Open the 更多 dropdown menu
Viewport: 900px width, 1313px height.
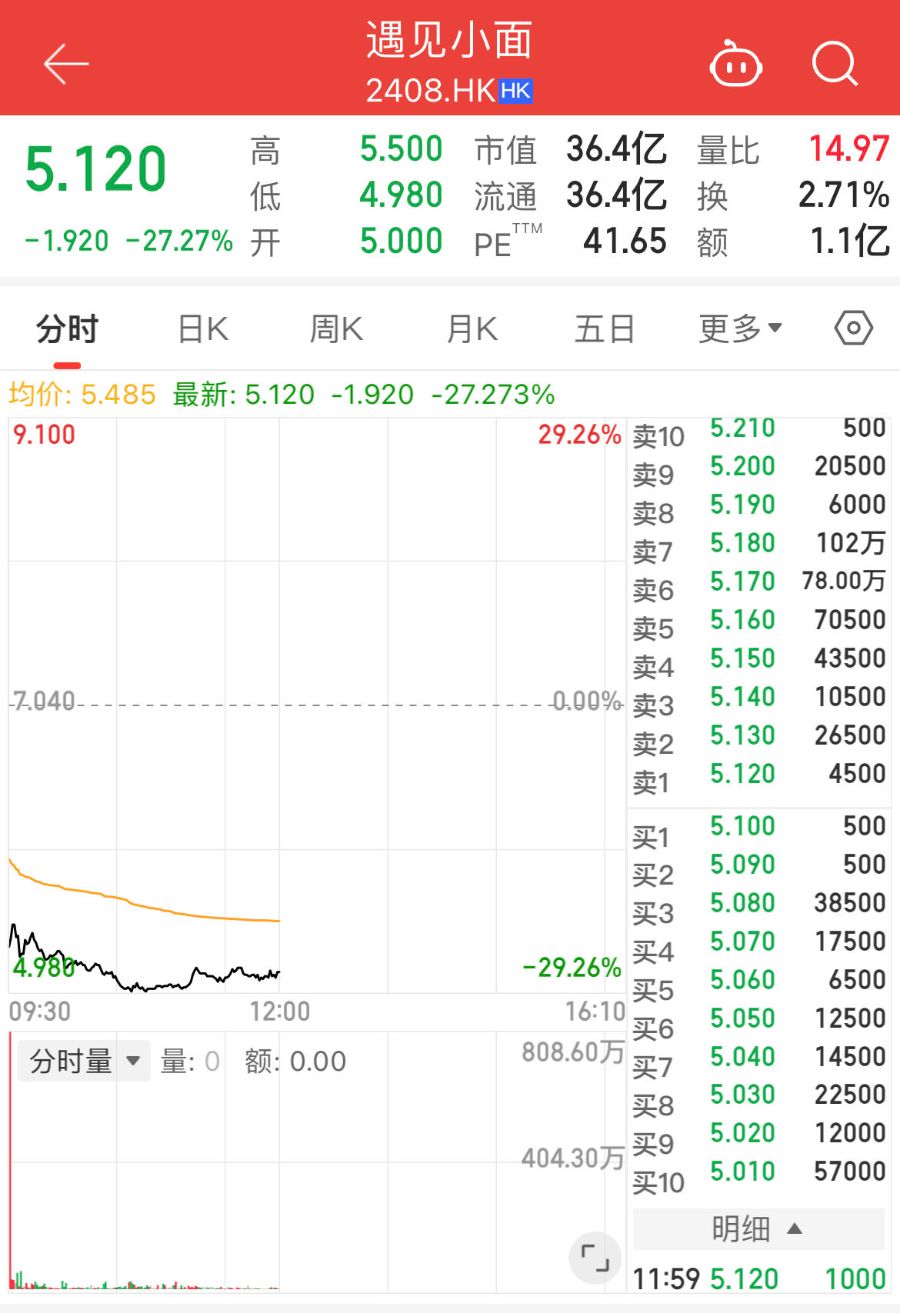(739, 327)
